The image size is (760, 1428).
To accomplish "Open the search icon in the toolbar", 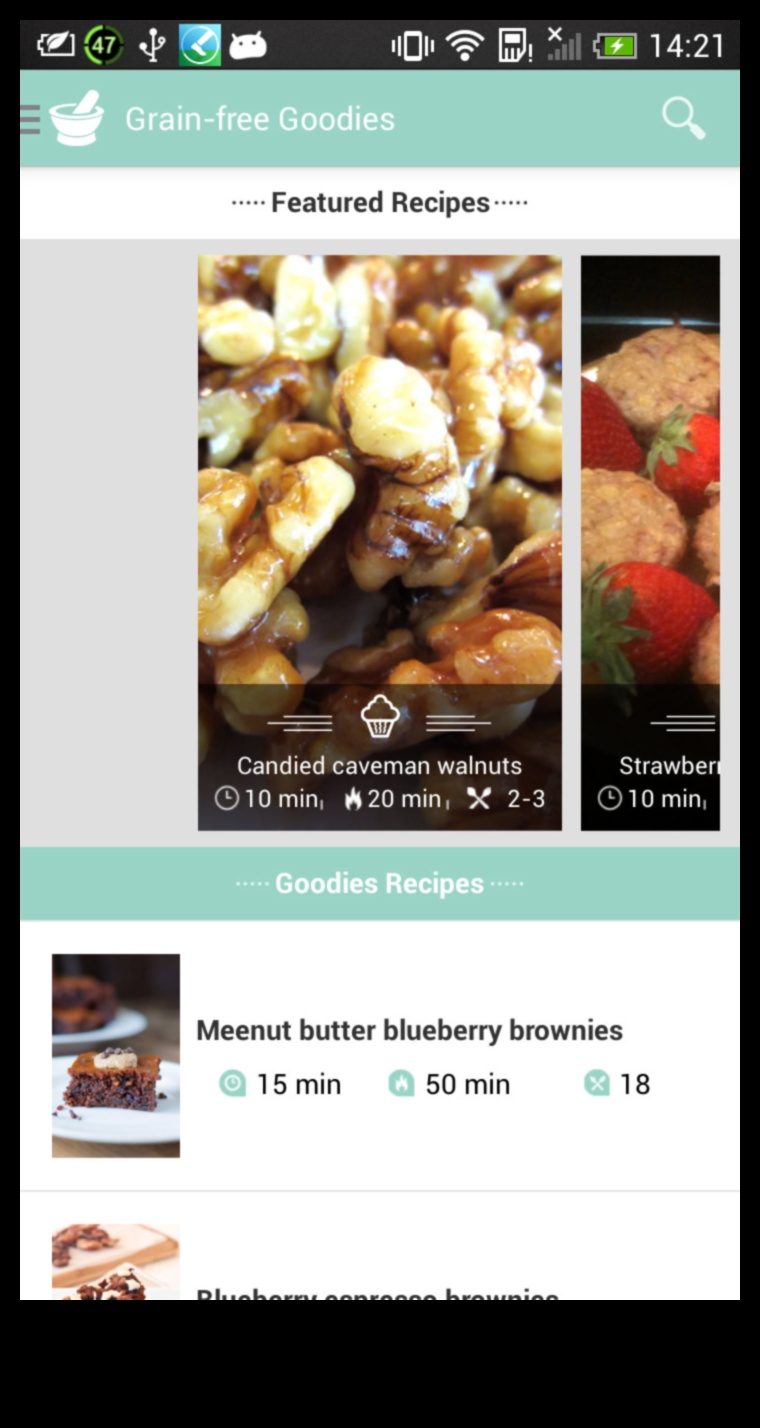I will [683, 117].
